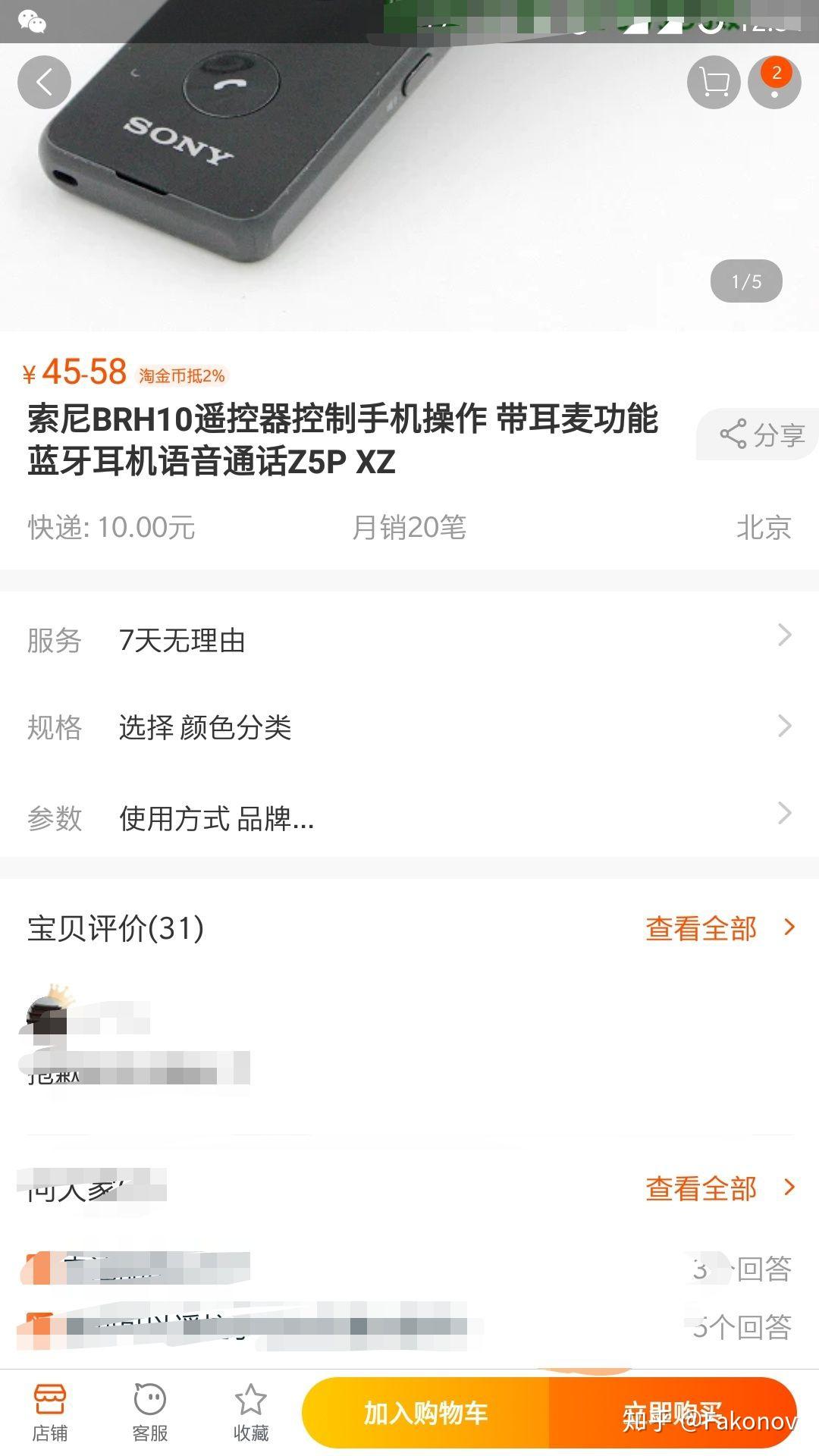View all questions in 问大家
Image resolution: width=819 pixels, height=1456 pixels.
[719, 1188]
